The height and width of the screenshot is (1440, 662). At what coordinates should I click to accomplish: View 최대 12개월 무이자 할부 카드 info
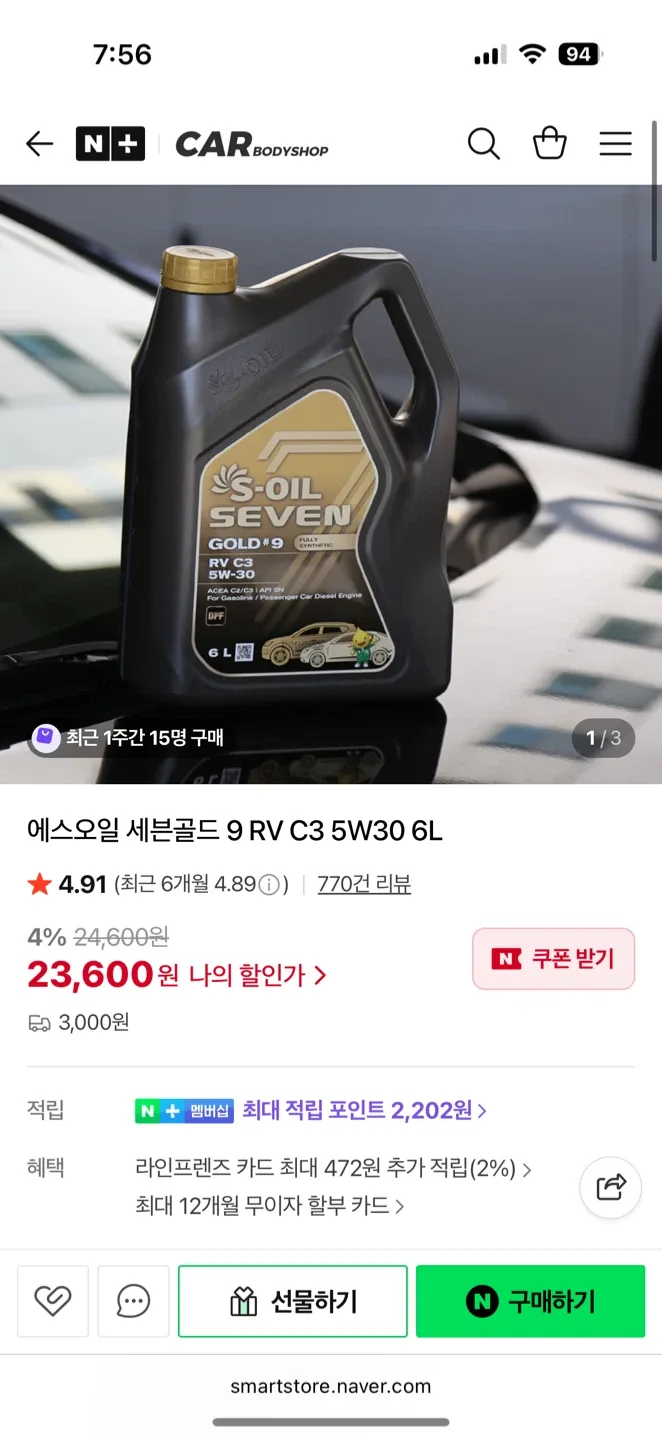[x=270, y=1206]
